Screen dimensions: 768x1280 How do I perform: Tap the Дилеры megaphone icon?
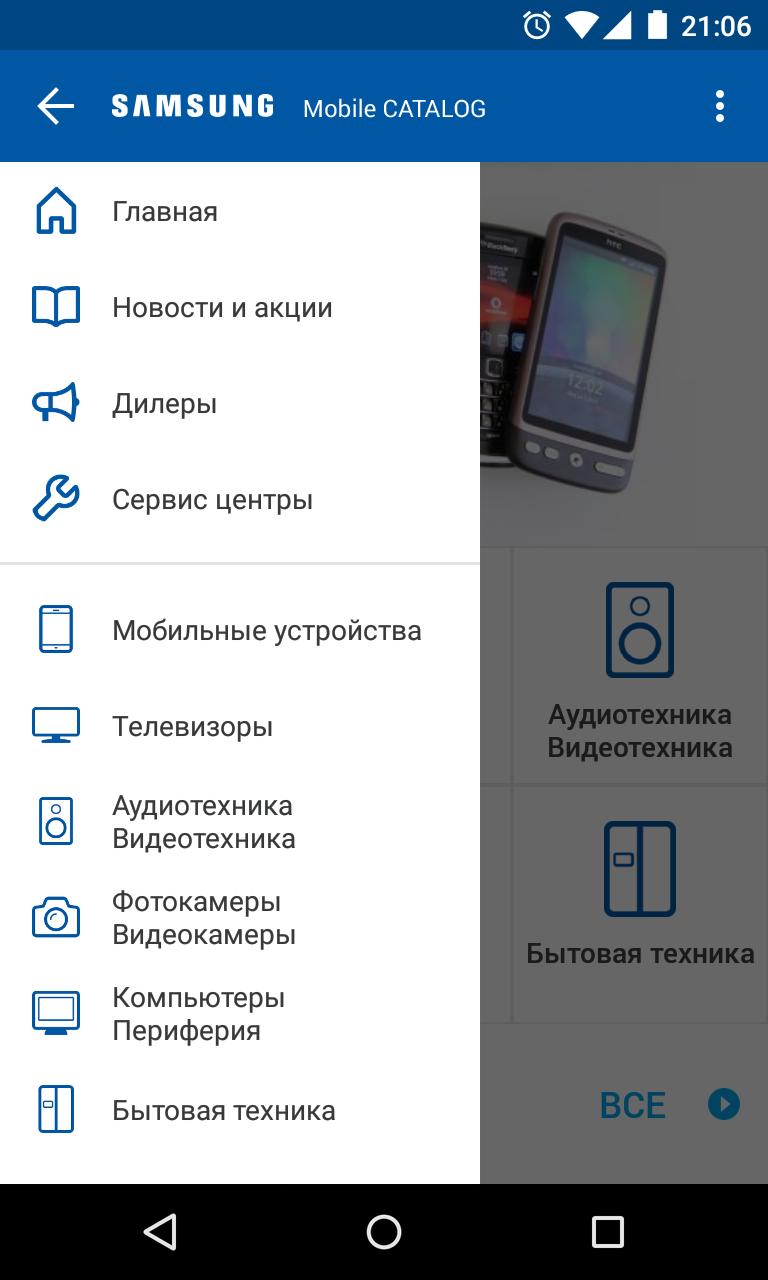click(56, 403)
